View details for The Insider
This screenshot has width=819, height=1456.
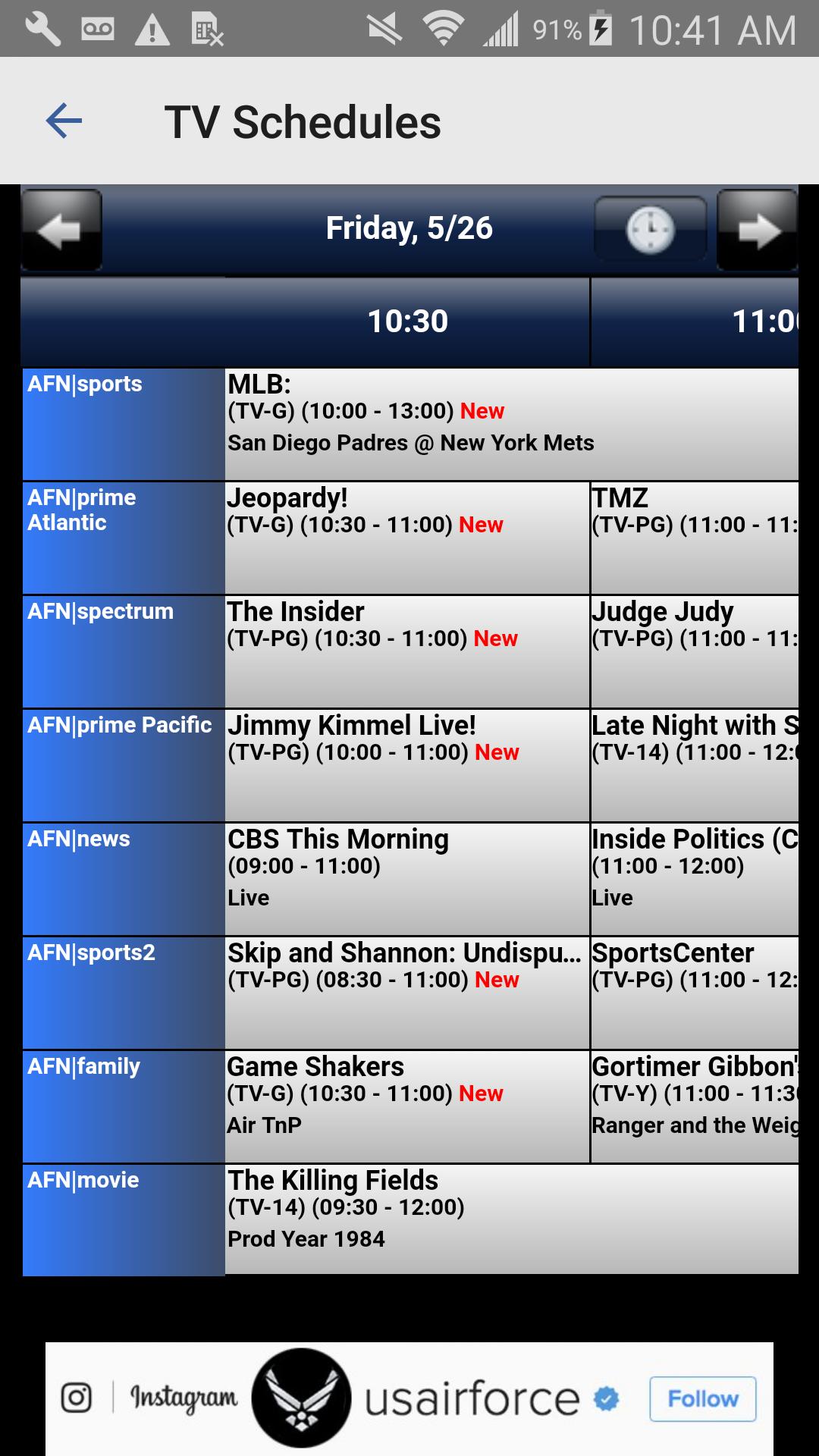(406, 651)
